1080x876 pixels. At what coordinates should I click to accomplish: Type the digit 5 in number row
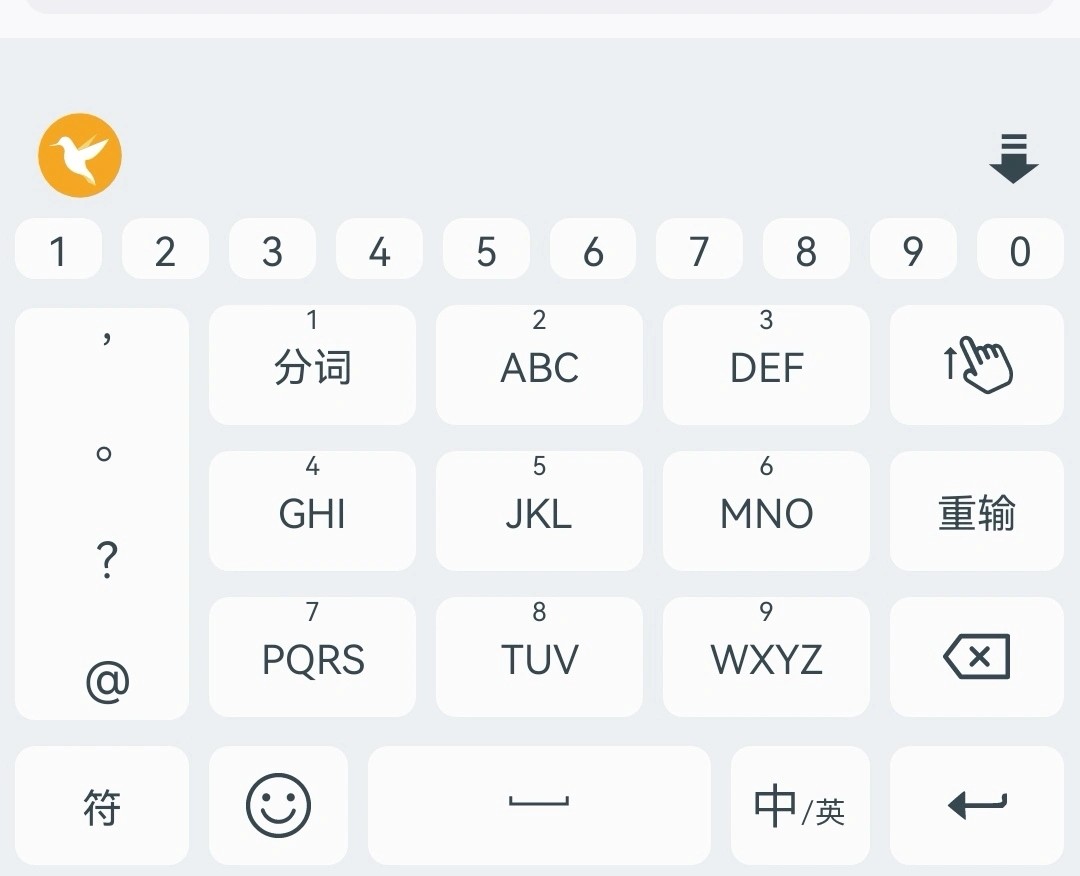[x=486, y=250]
